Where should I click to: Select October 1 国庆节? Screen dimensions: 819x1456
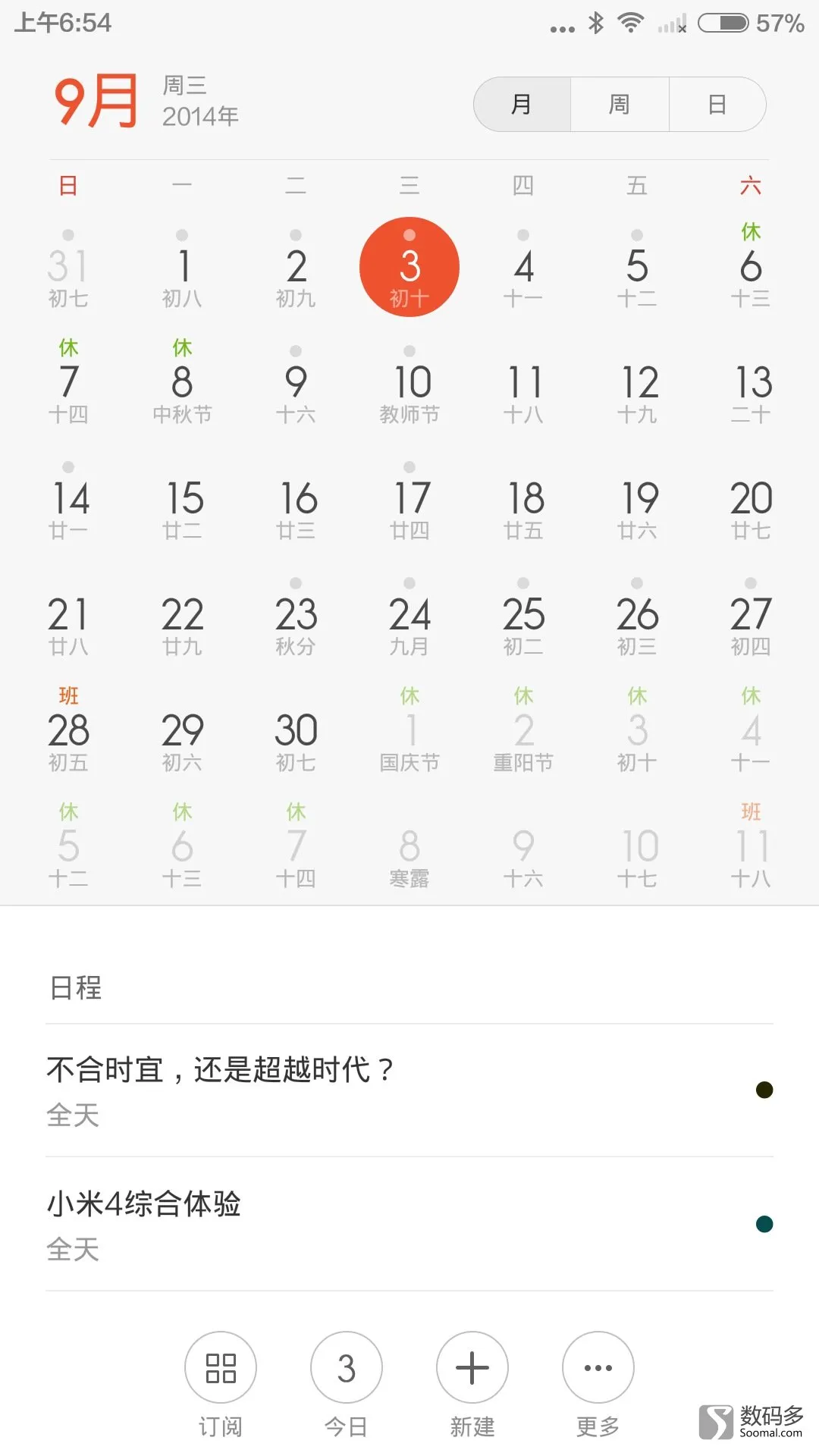[409, 736]
